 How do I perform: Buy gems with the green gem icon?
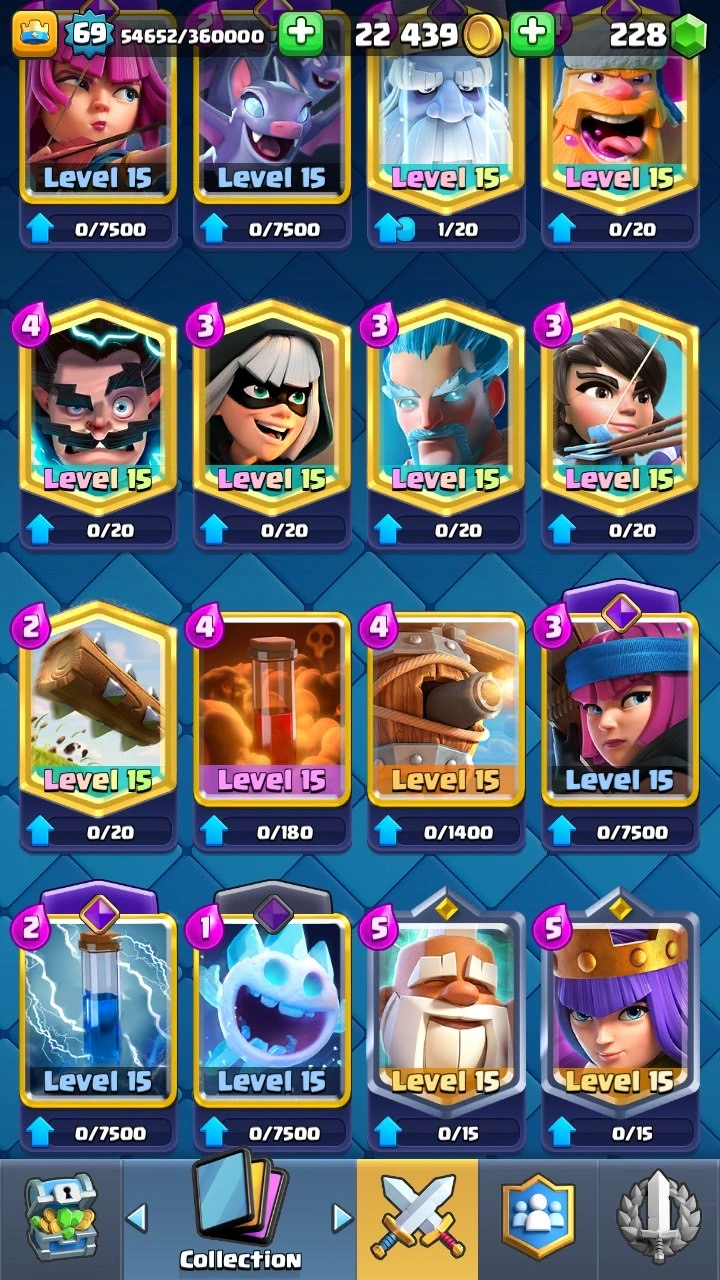pos(688,36)
